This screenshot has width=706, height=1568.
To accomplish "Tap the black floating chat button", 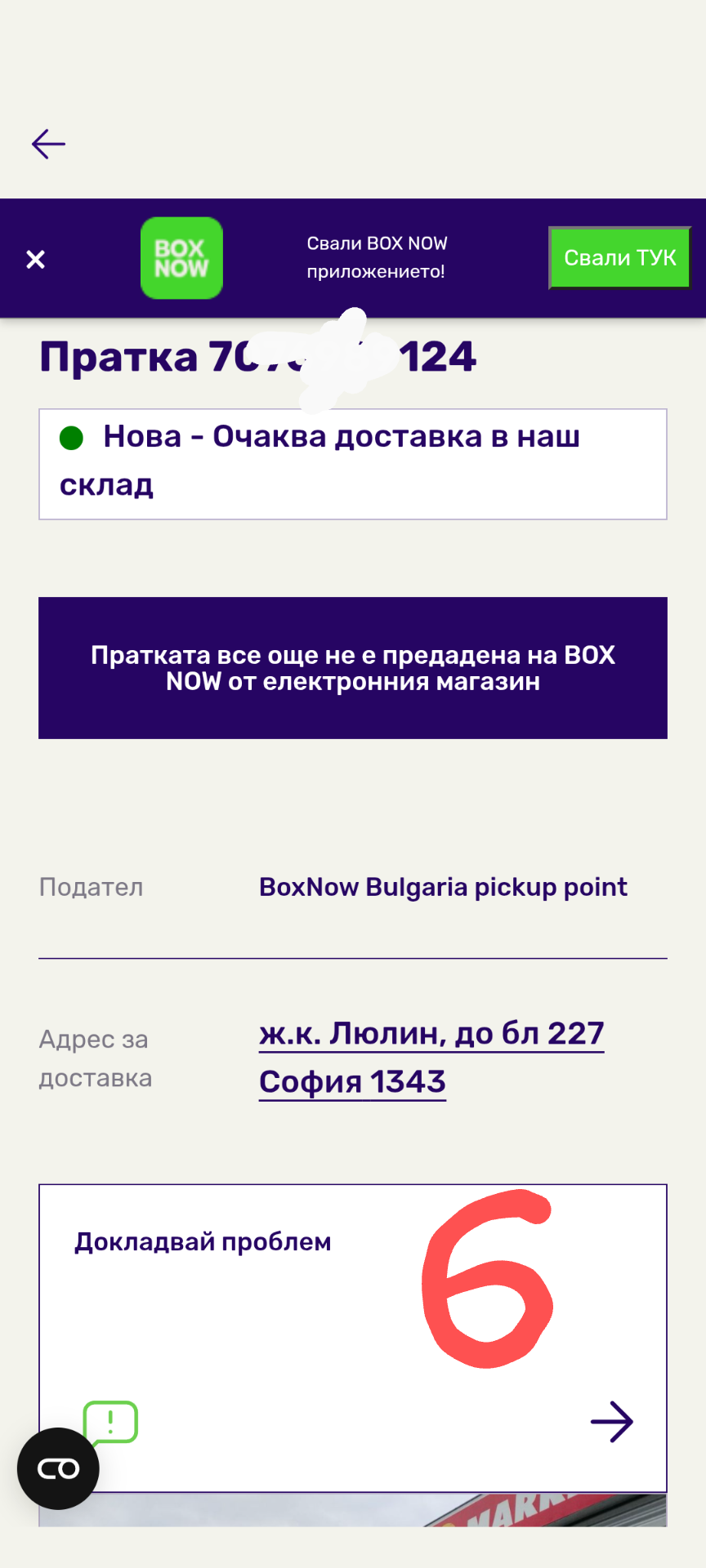I will pos(58,1468).
